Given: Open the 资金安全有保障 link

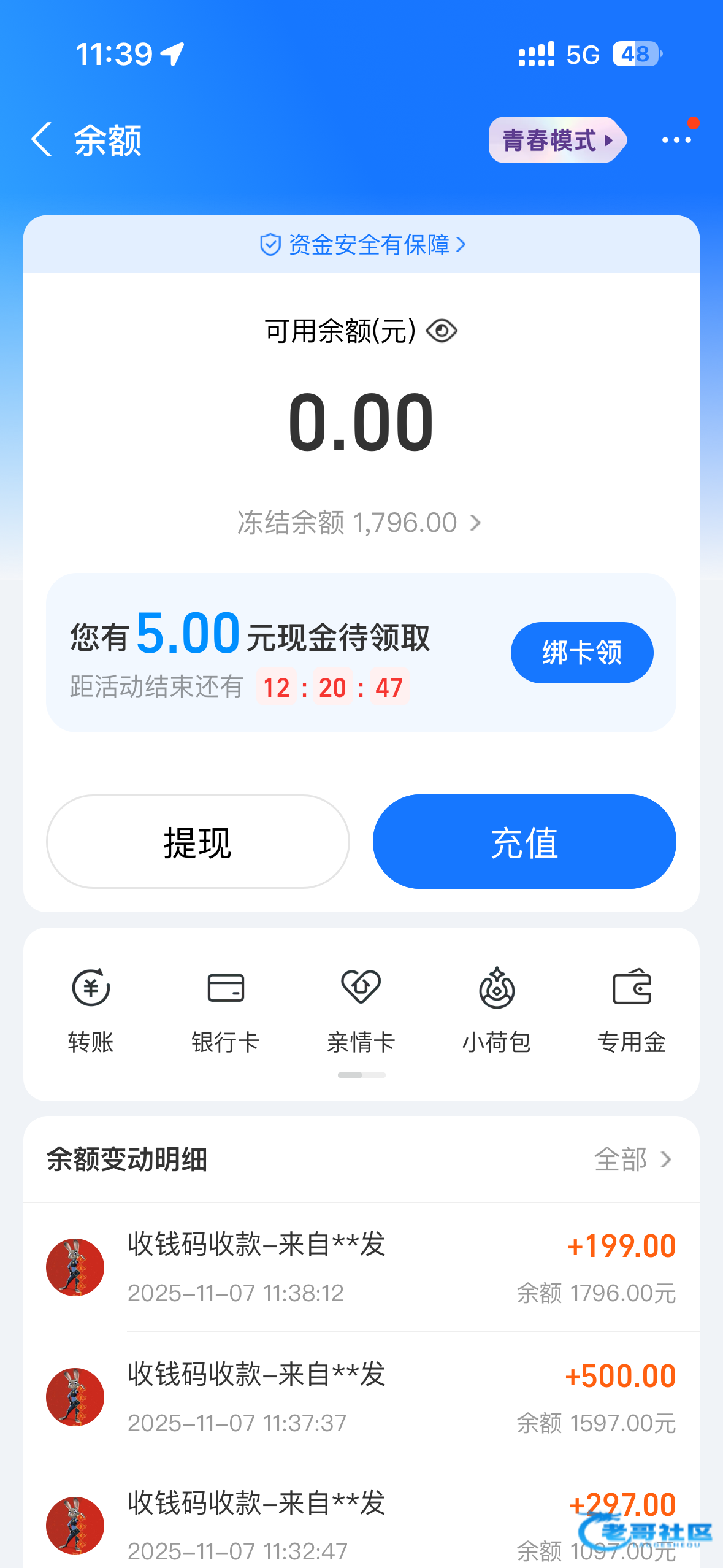Looking at the screenshot, I should coord(362,245).
